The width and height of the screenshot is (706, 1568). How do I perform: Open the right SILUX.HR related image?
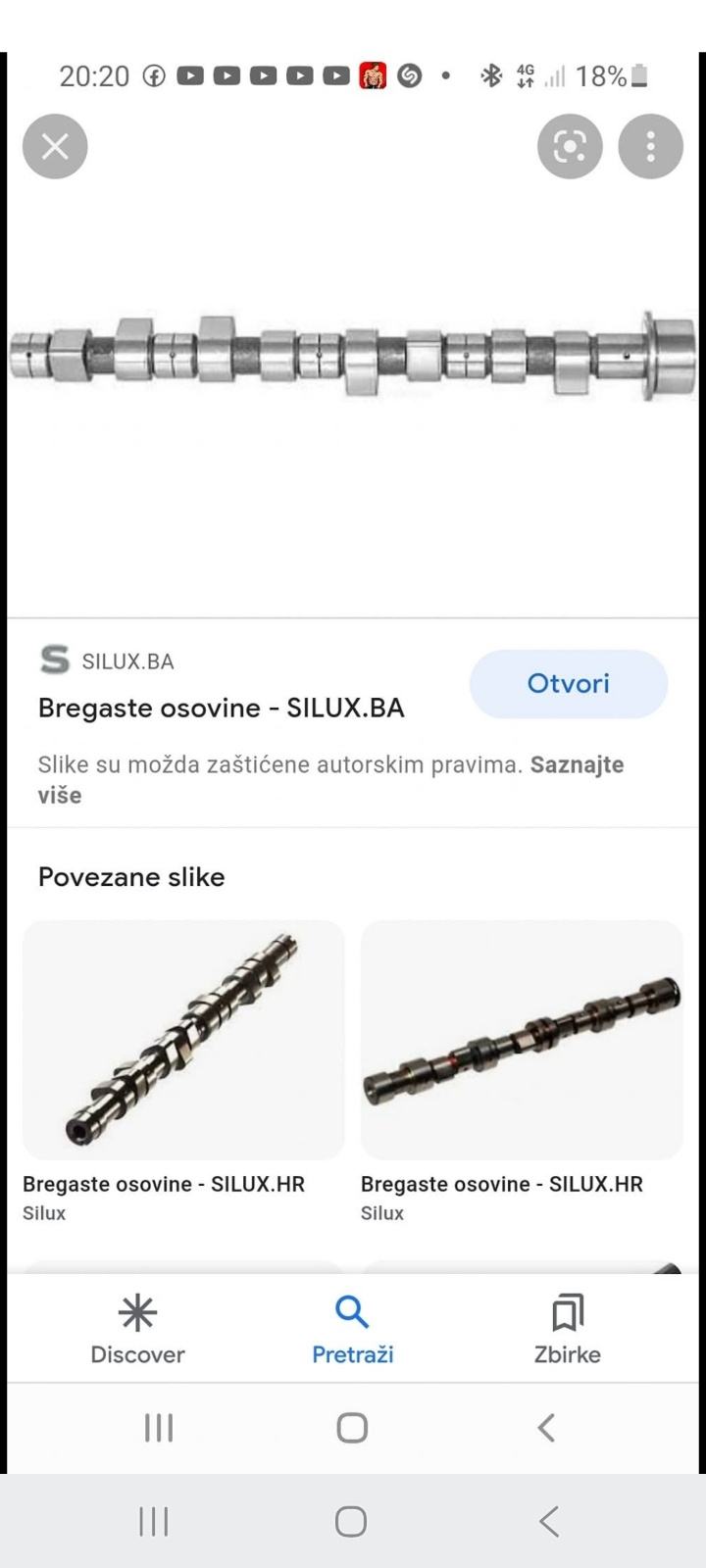click(x=522, y=1041)
